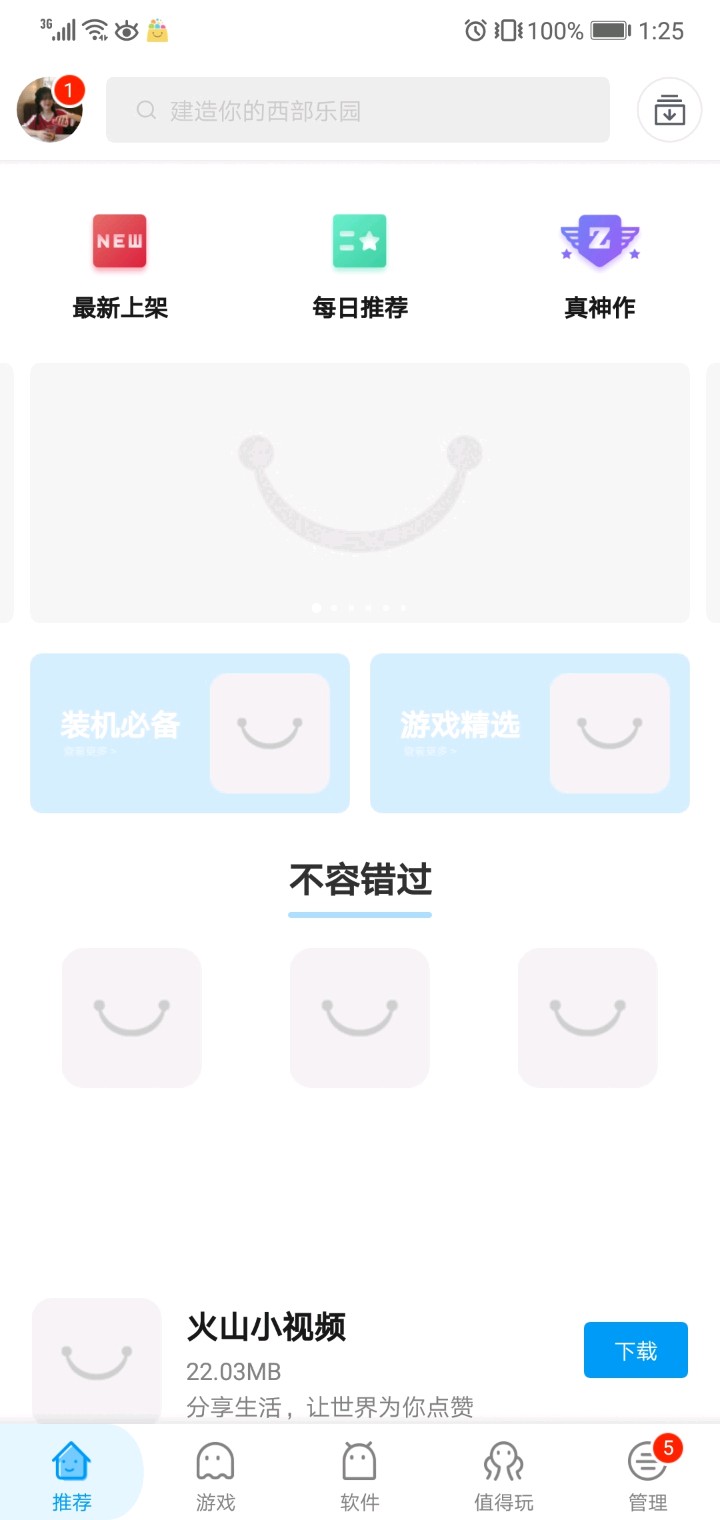Switch to the 游戏 tab
720x1520 pixels.
[215, 1475]
